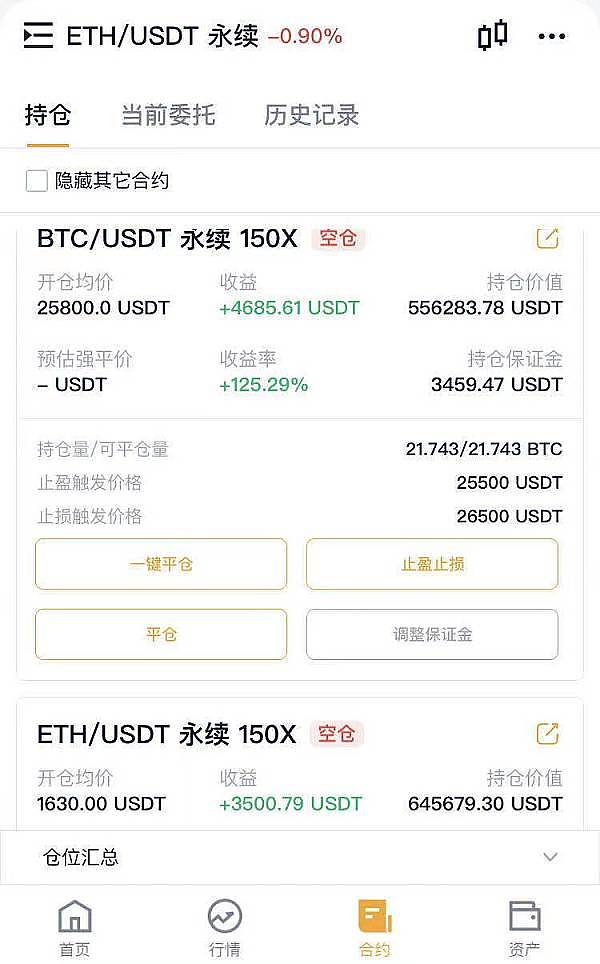Screen dimensions: 600x964
Task: Open the 资产 assets tab
Action: (524, 927)
